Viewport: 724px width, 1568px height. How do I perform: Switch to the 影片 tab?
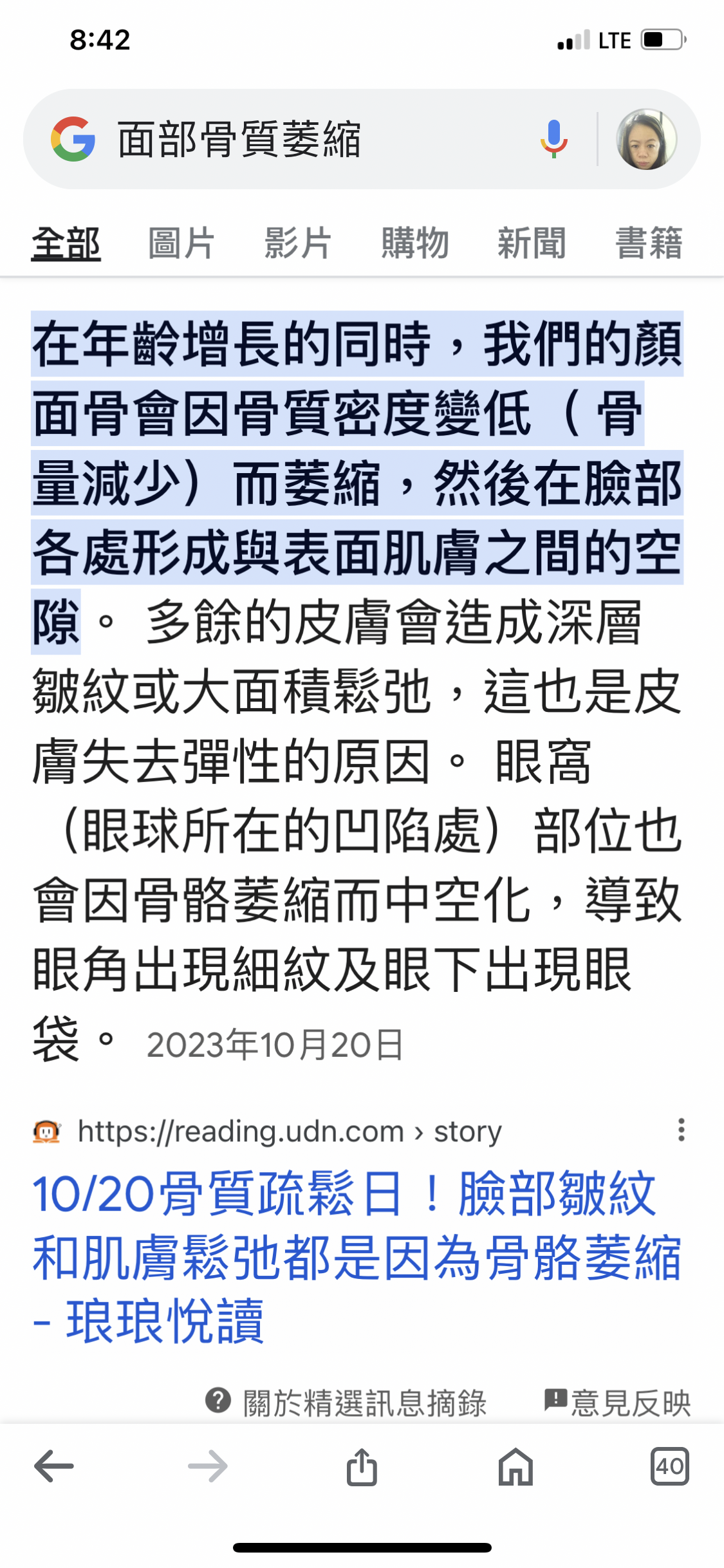click(298, 243)
